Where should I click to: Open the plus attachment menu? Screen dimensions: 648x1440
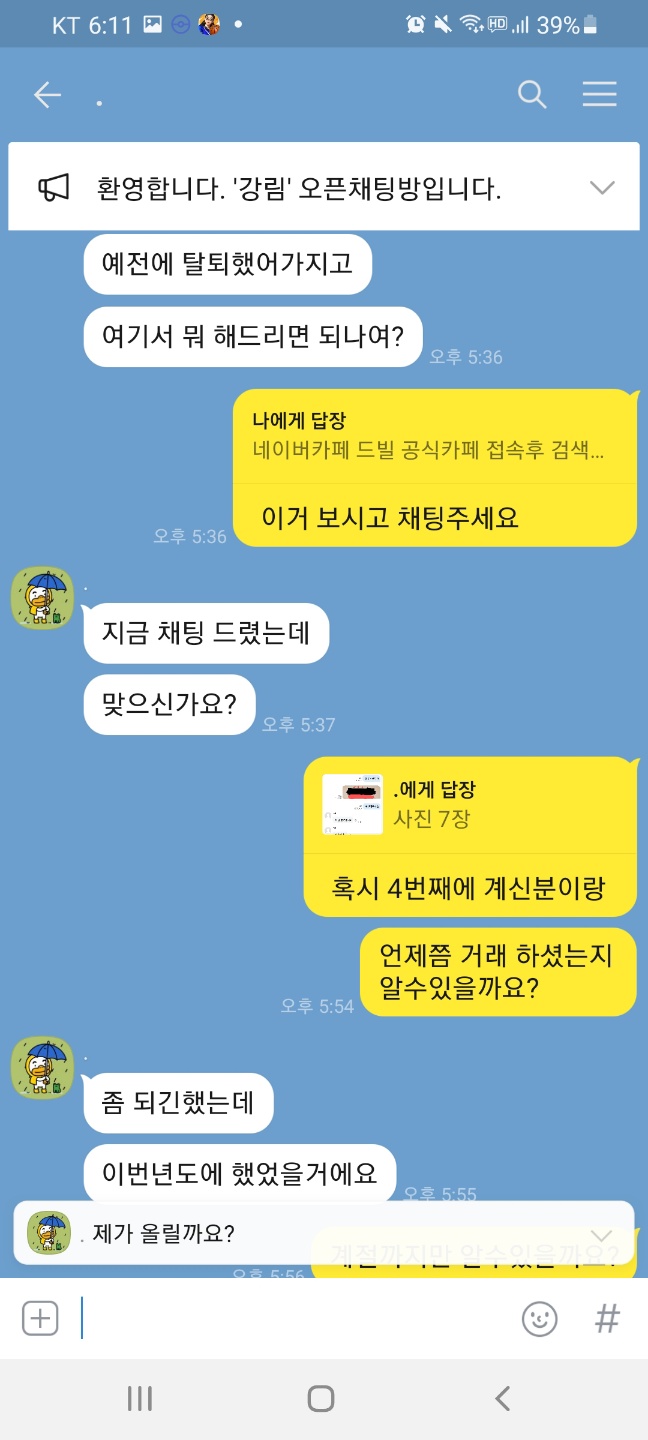[40, 1318]
